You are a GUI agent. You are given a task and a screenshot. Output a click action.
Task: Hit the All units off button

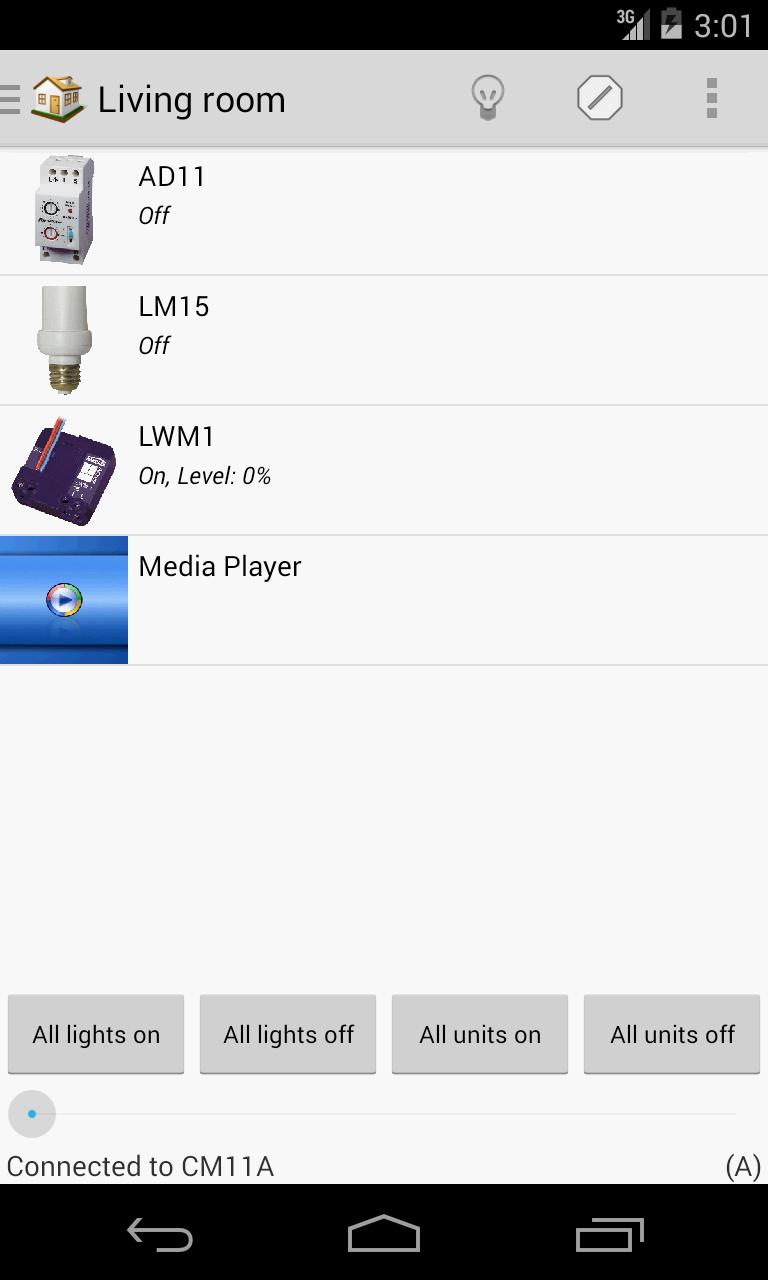pyautogui.click(x=672, y=1034)
